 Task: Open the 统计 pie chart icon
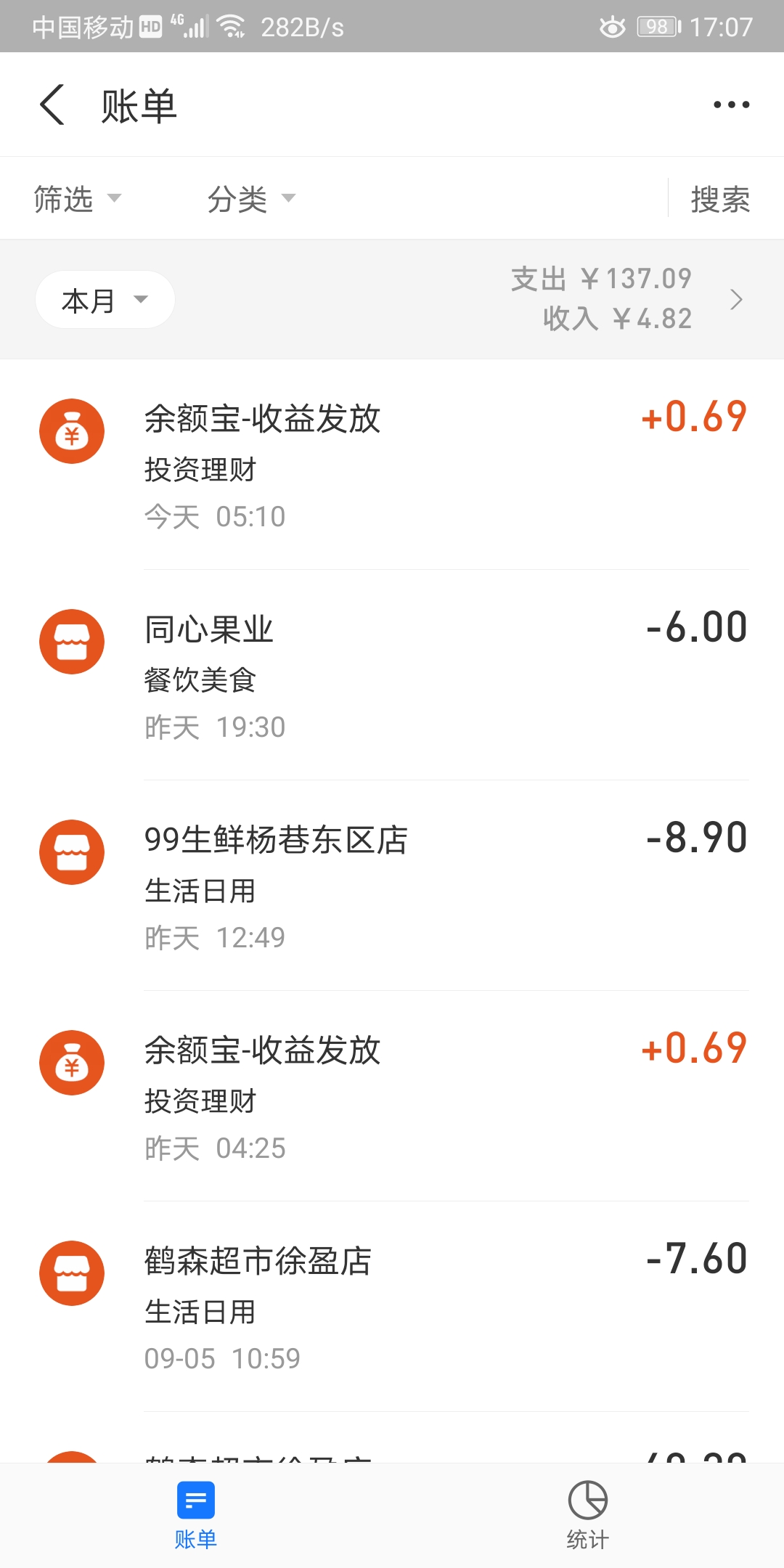tap(587, 1495)
